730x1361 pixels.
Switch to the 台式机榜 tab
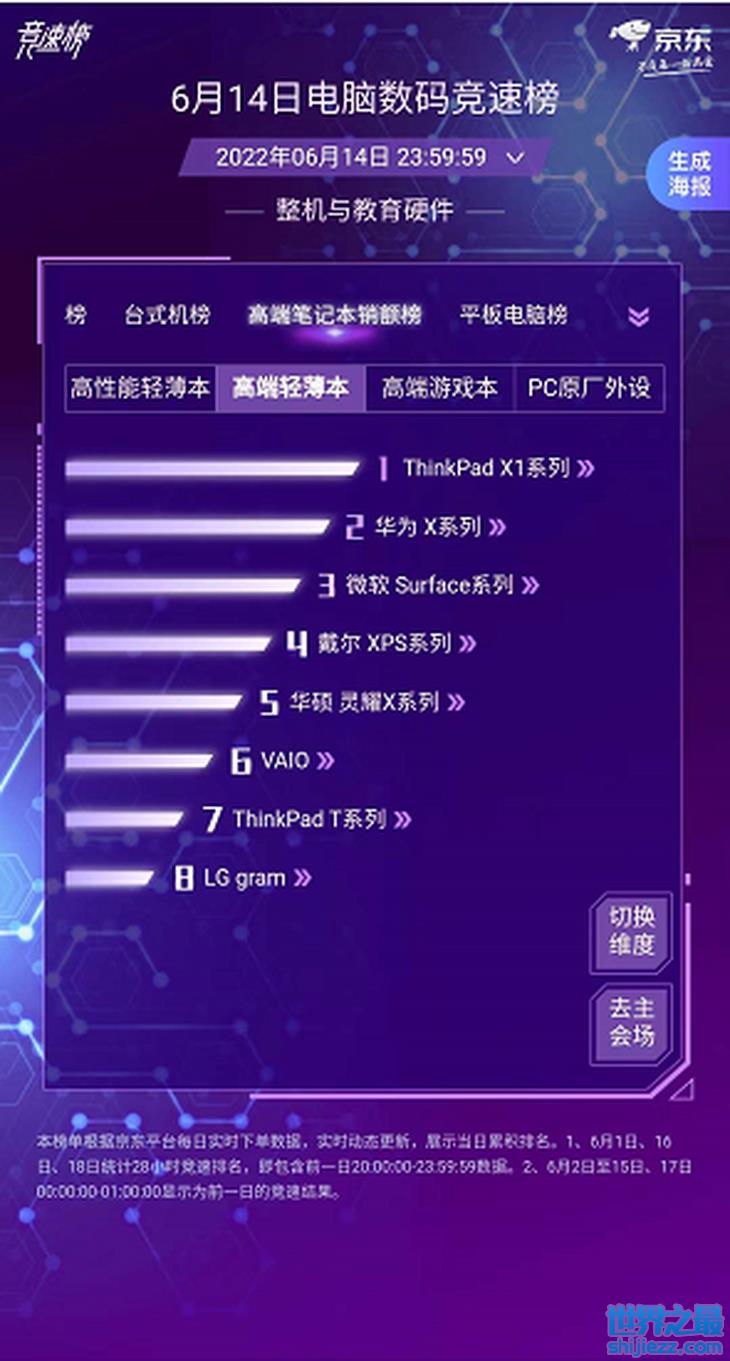[167, 316]
